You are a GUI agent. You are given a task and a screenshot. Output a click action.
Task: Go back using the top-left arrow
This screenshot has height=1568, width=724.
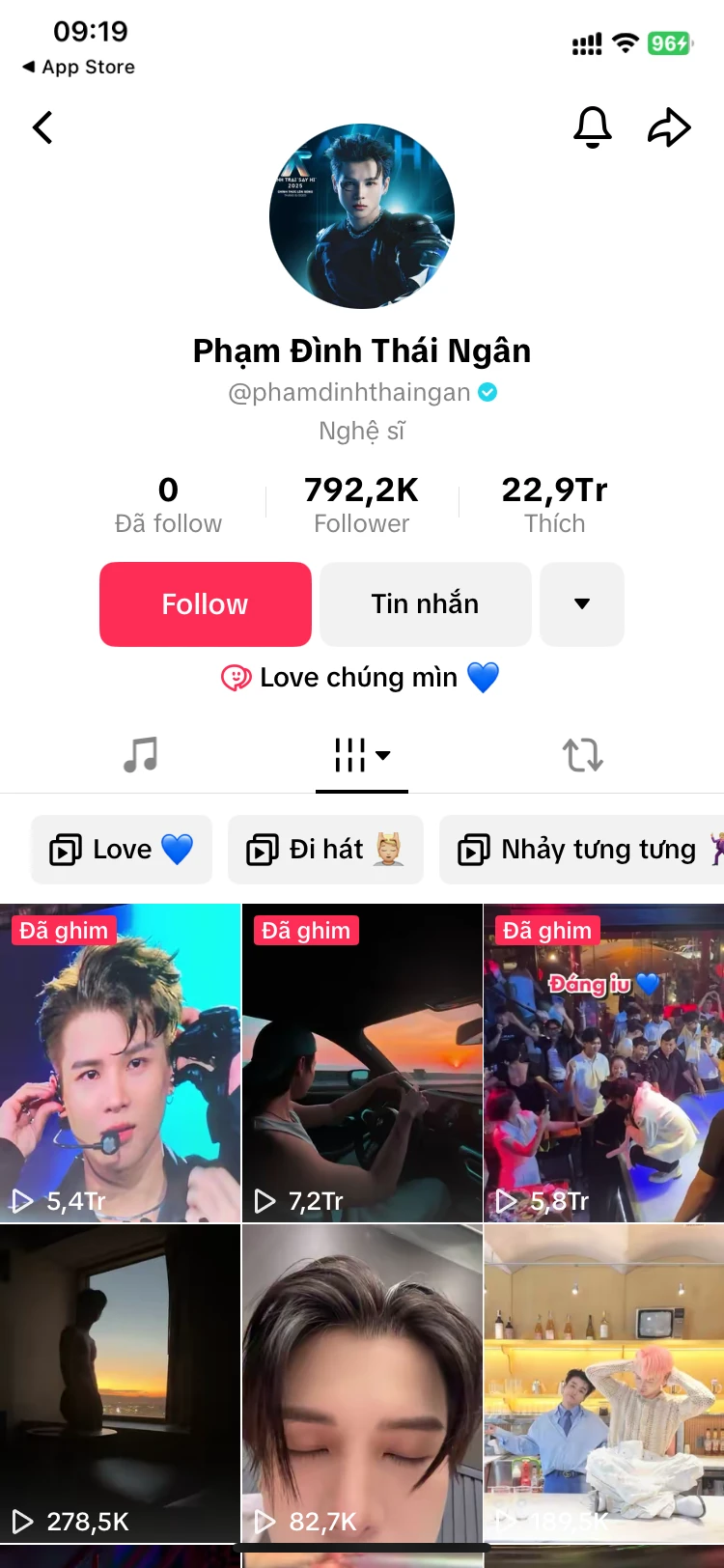click(x=42, y=127)
